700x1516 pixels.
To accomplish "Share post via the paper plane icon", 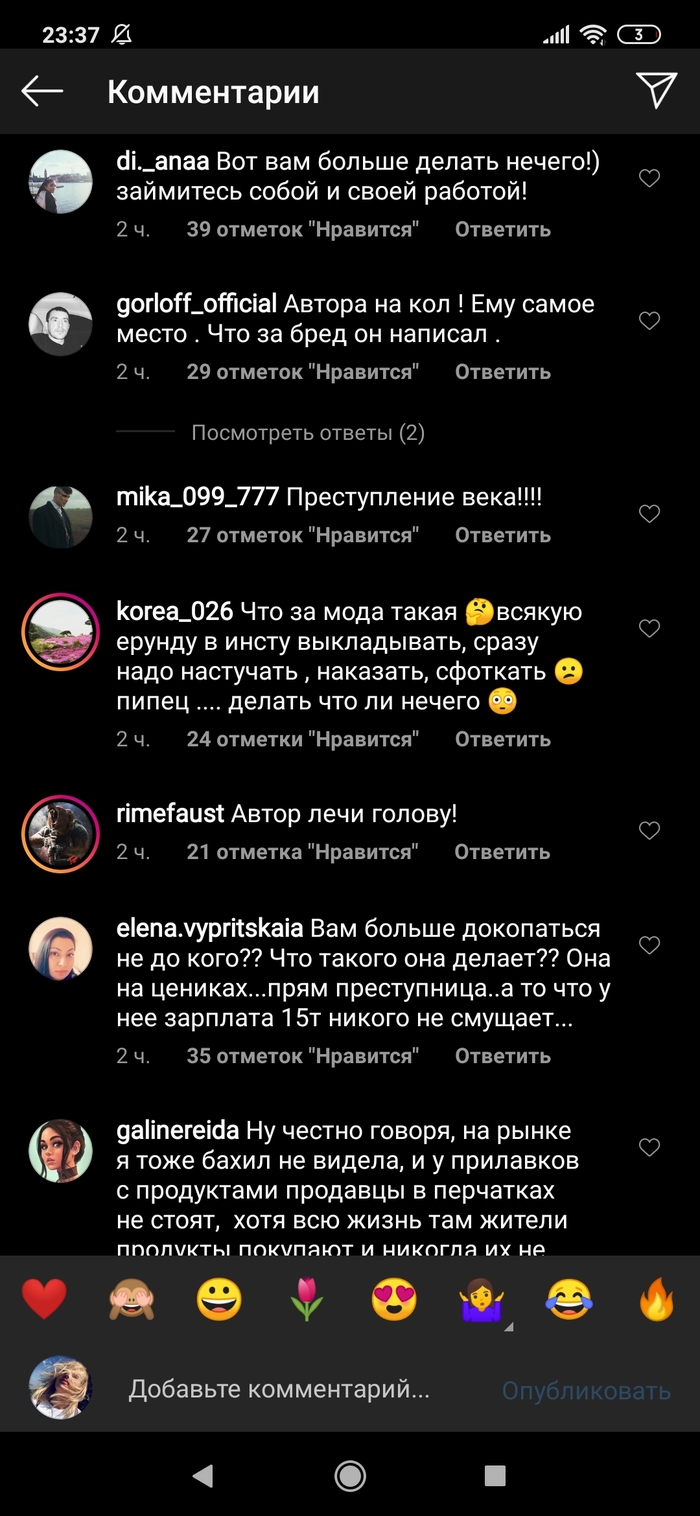I will pyautogui.click(x=656, y=90).
